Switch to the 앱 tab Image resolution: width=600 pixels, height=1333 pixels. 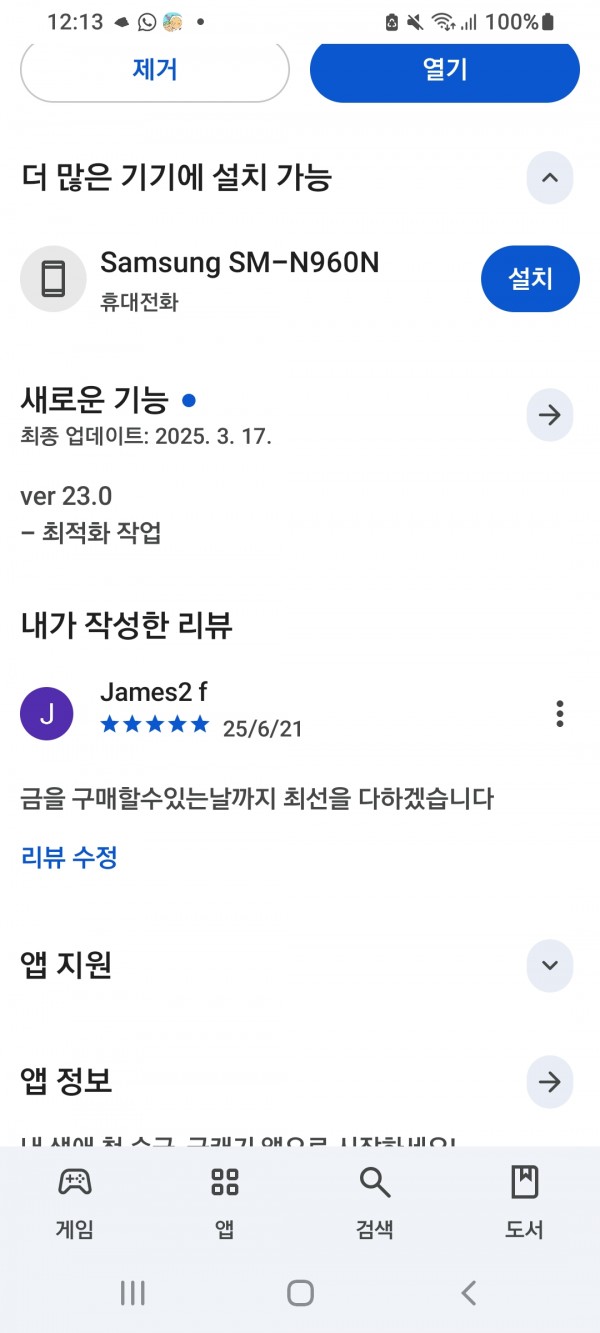[225, 1203]
